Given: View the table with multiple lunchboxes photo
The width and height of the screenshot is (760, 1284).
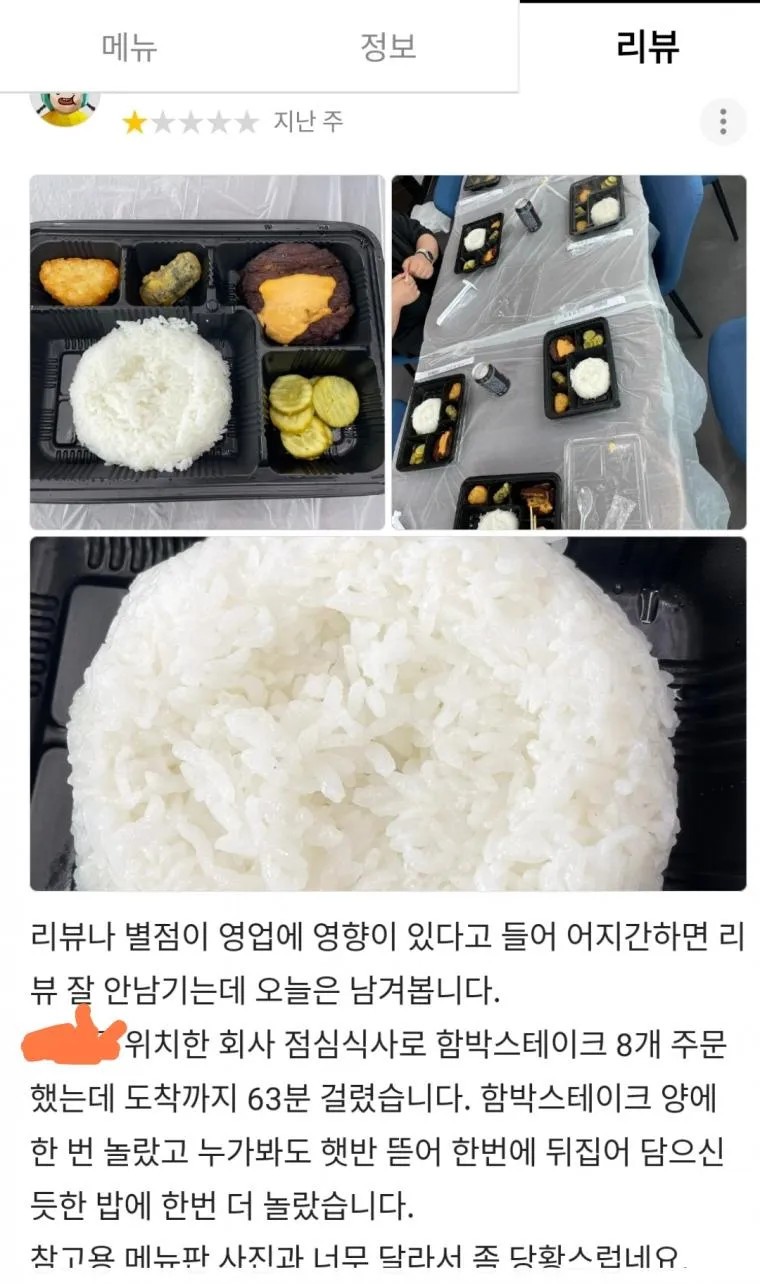Looking at the screenshot, I should (568, 352).
